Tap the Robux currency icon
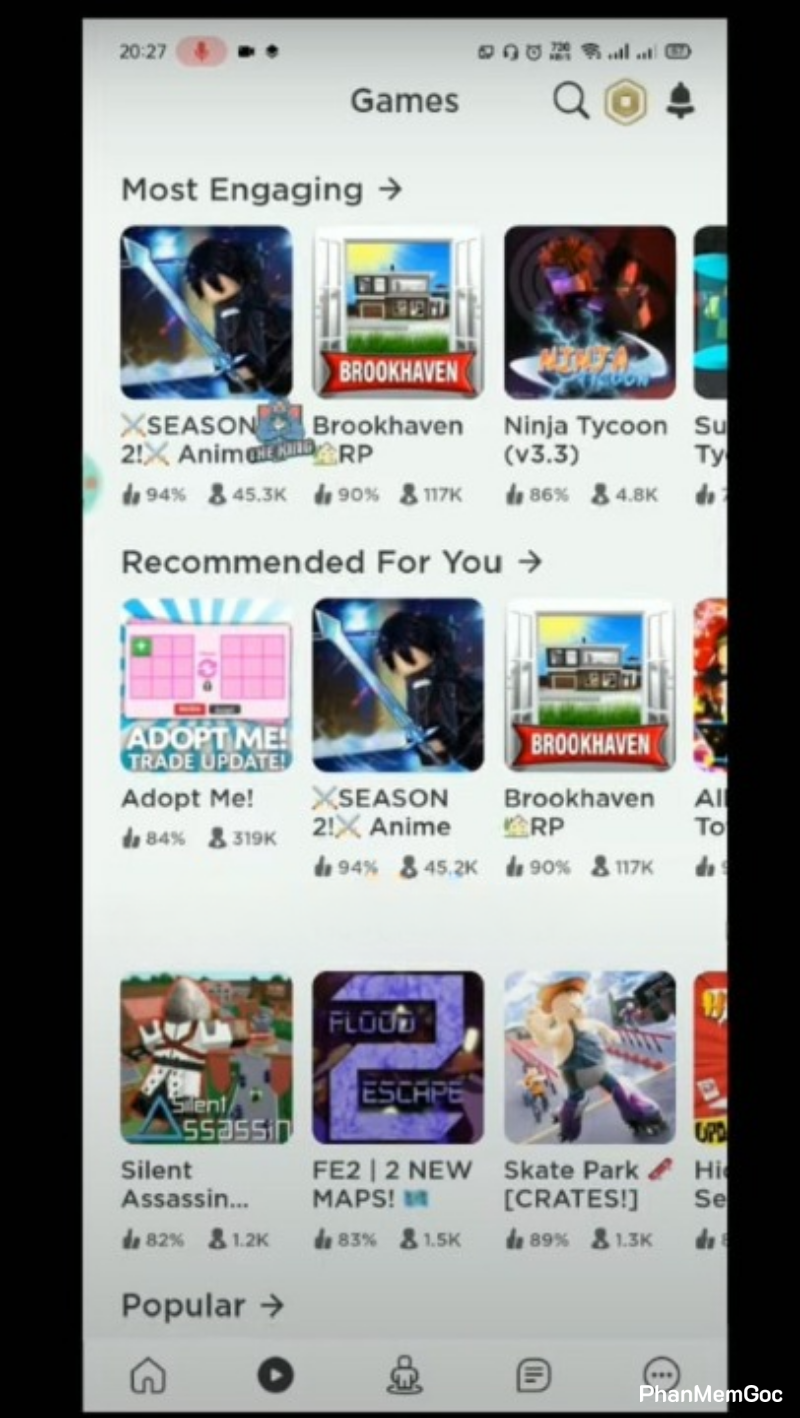The width and height of the screenshot is (800, 1418). [x=625, y=101]
